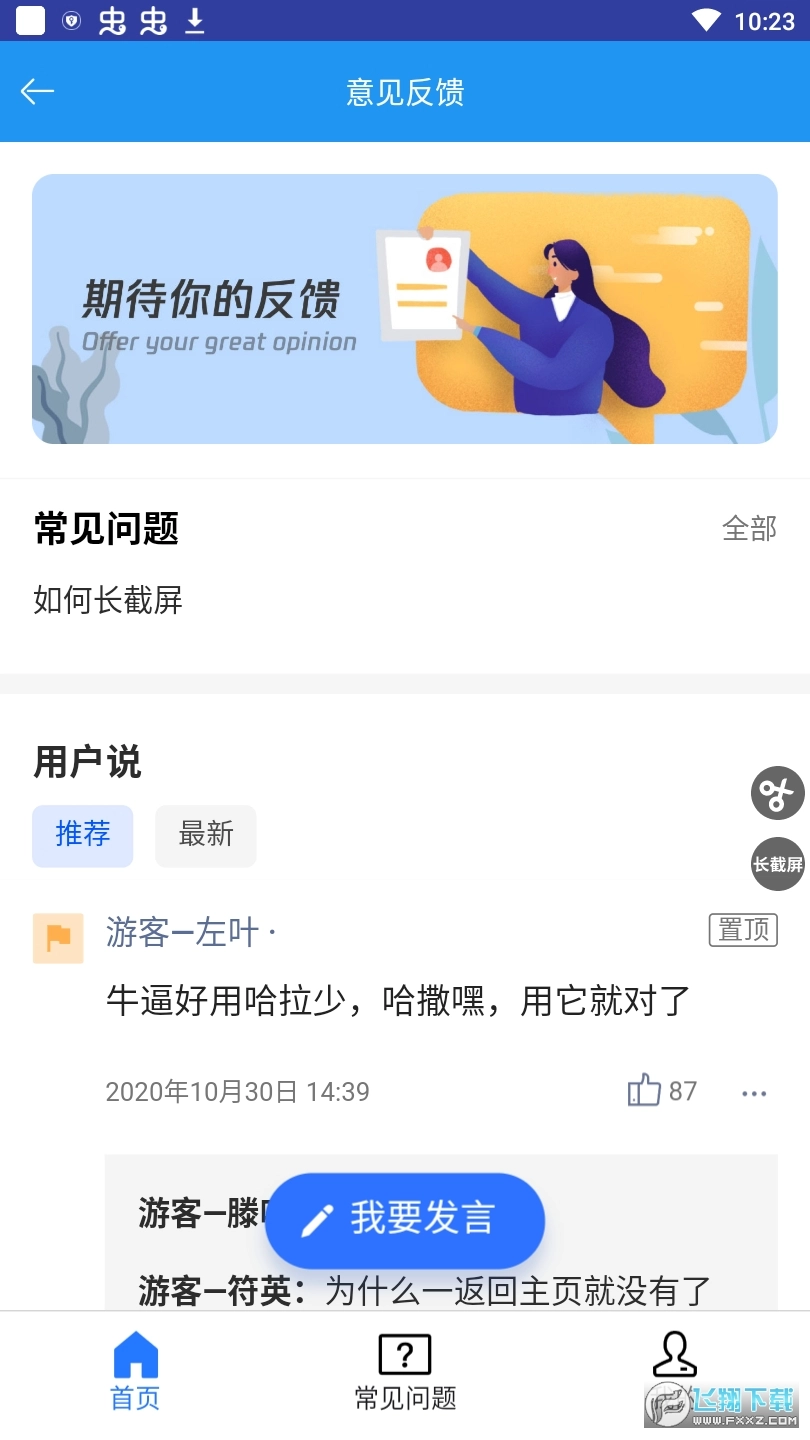Go back from the 意见反馈 page

click(x=38, y=92)
